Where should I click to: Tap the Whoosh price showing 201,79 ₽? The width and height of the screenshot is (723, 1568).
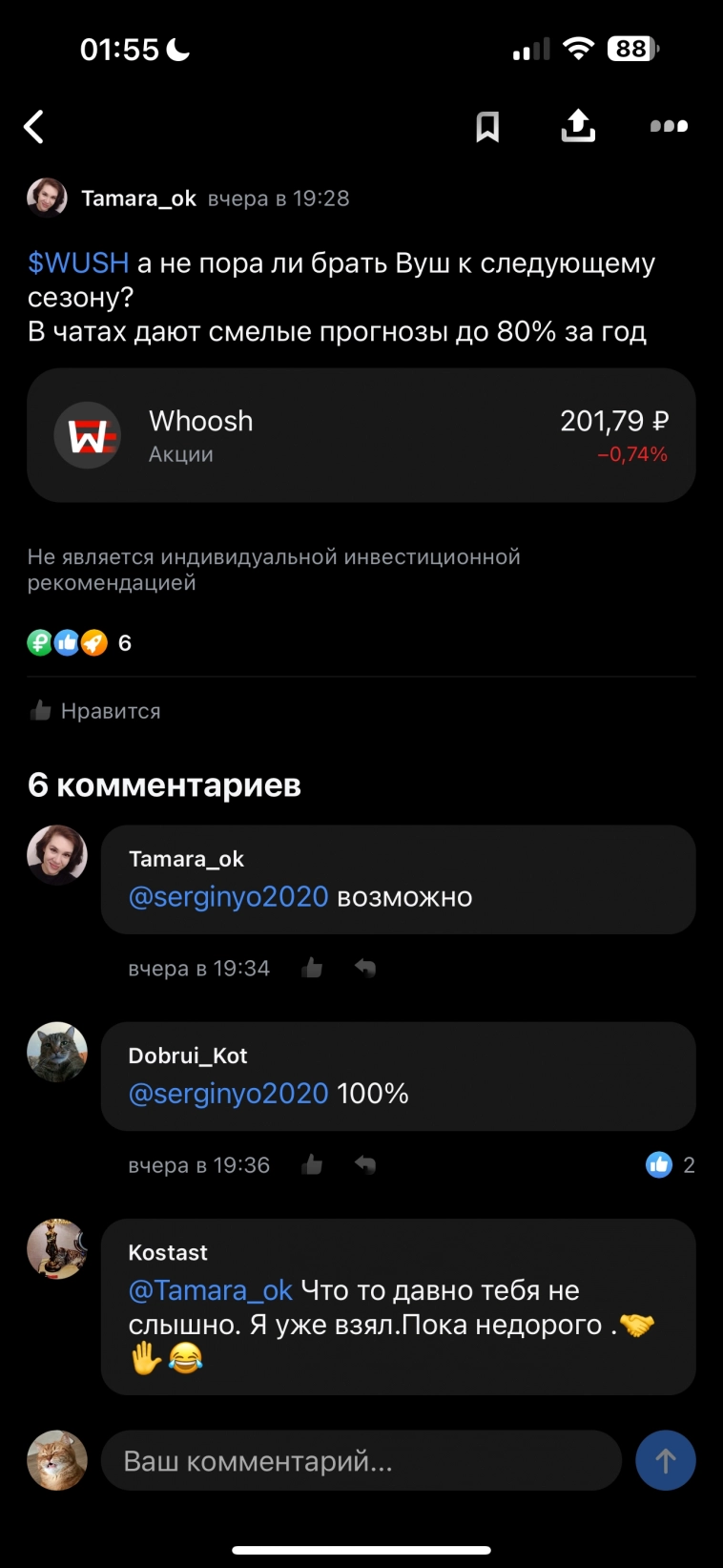pos(615,420)
